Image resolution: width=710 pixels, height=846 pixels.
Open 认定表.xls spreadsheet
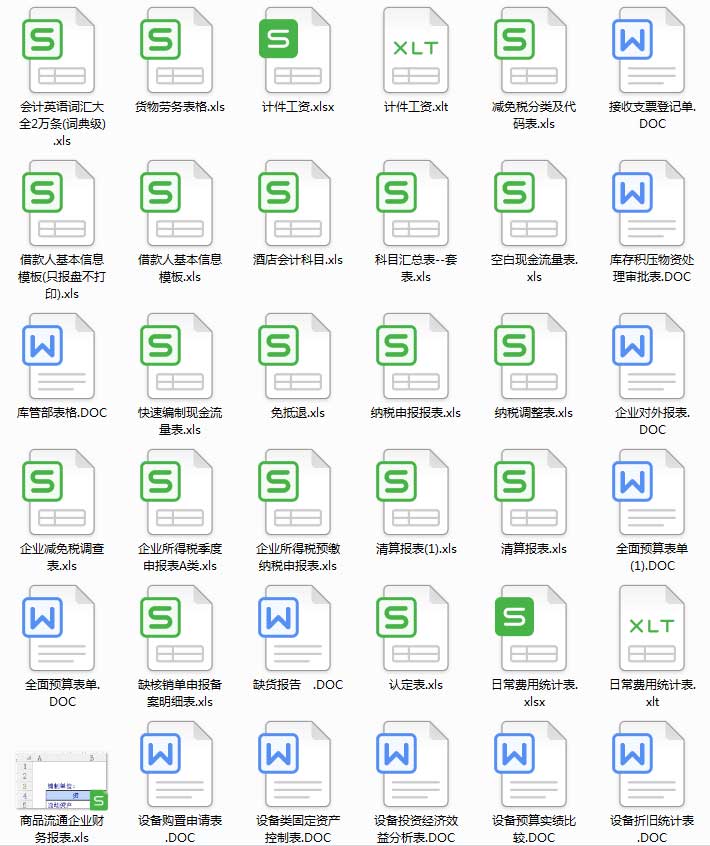coord(416,628)
